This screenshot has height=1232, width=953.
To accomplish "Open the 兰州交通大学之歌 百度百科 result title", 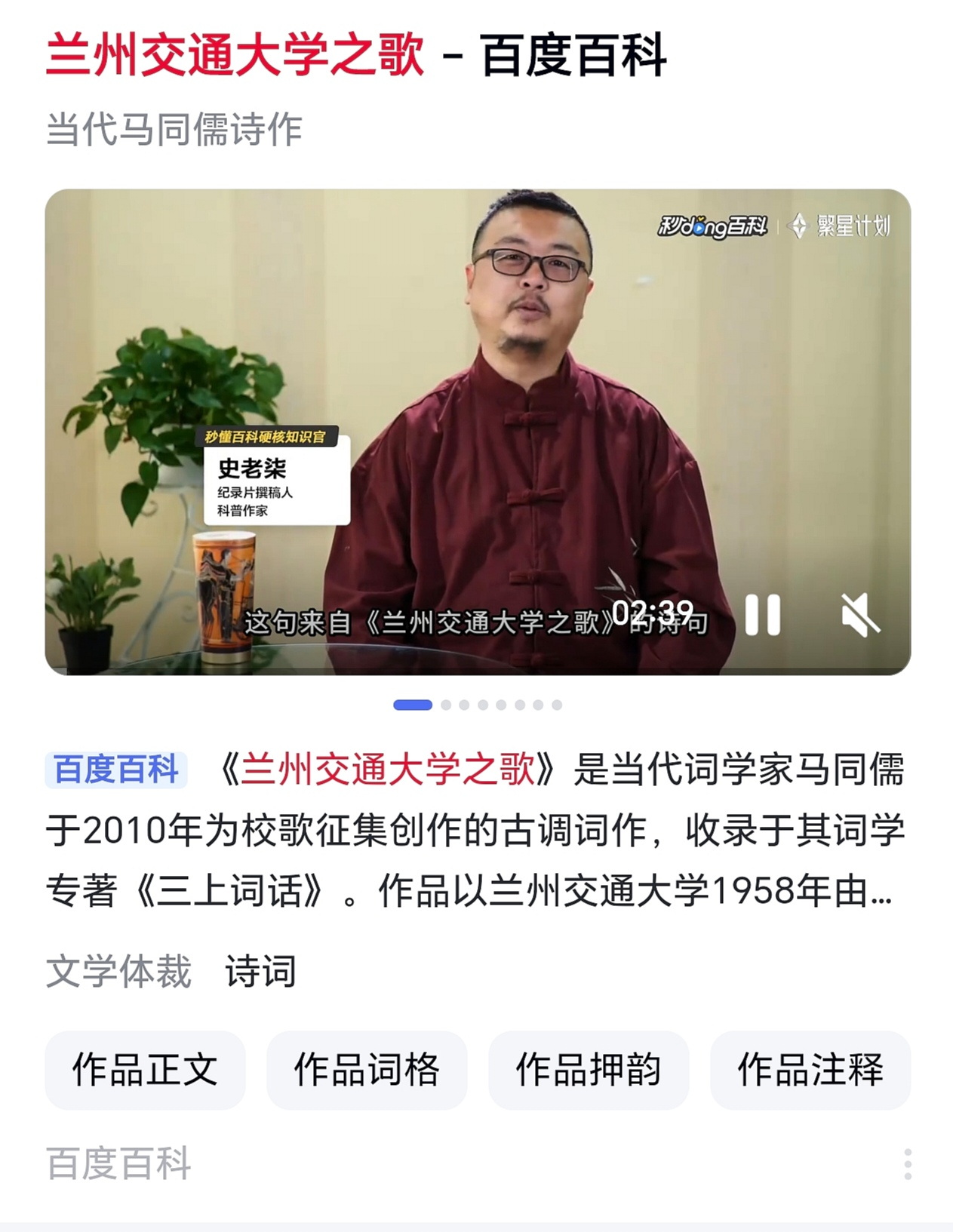I will (355, 55).
